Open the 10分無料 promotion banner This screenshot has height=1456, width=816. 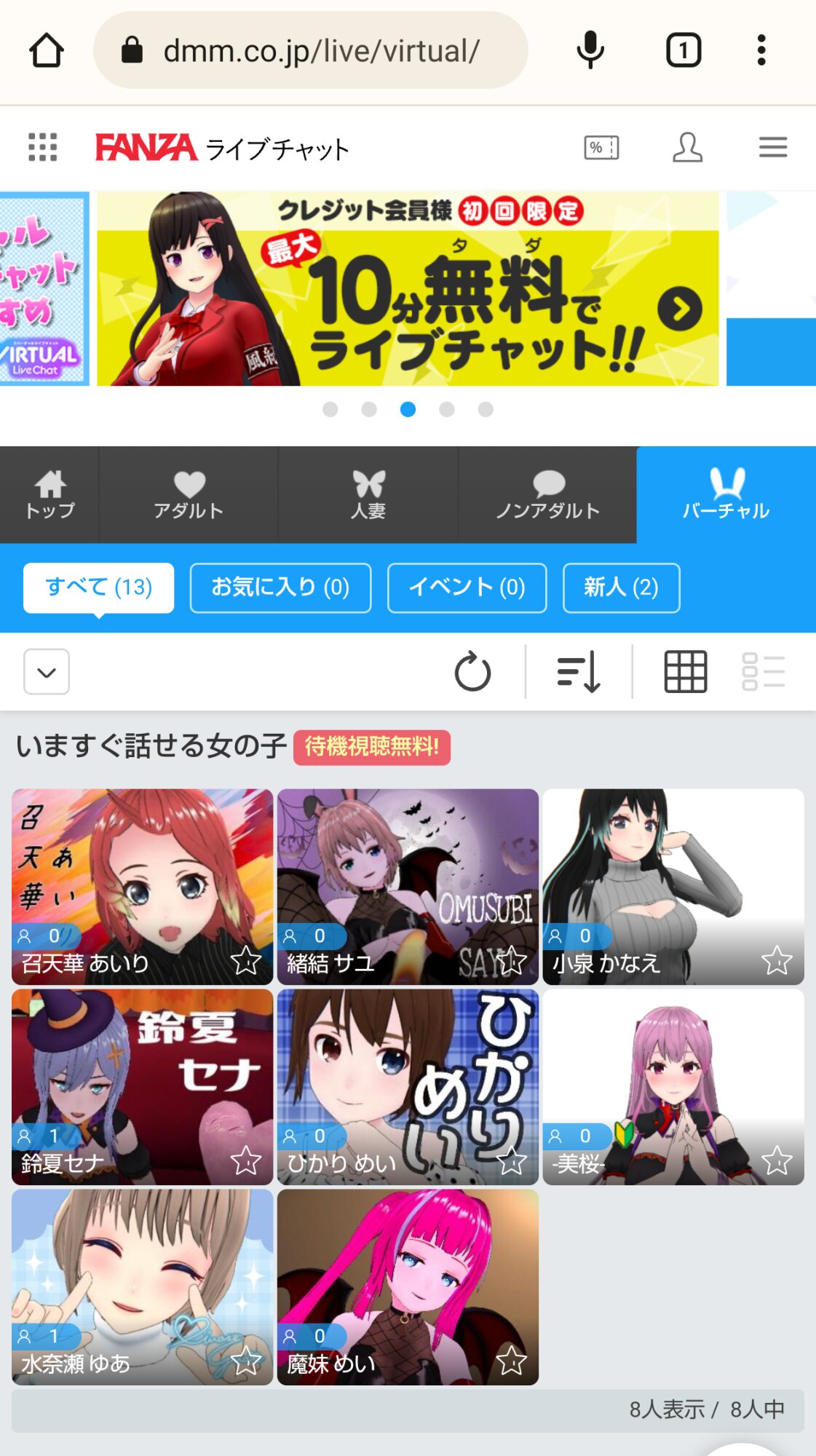(408, 289)
